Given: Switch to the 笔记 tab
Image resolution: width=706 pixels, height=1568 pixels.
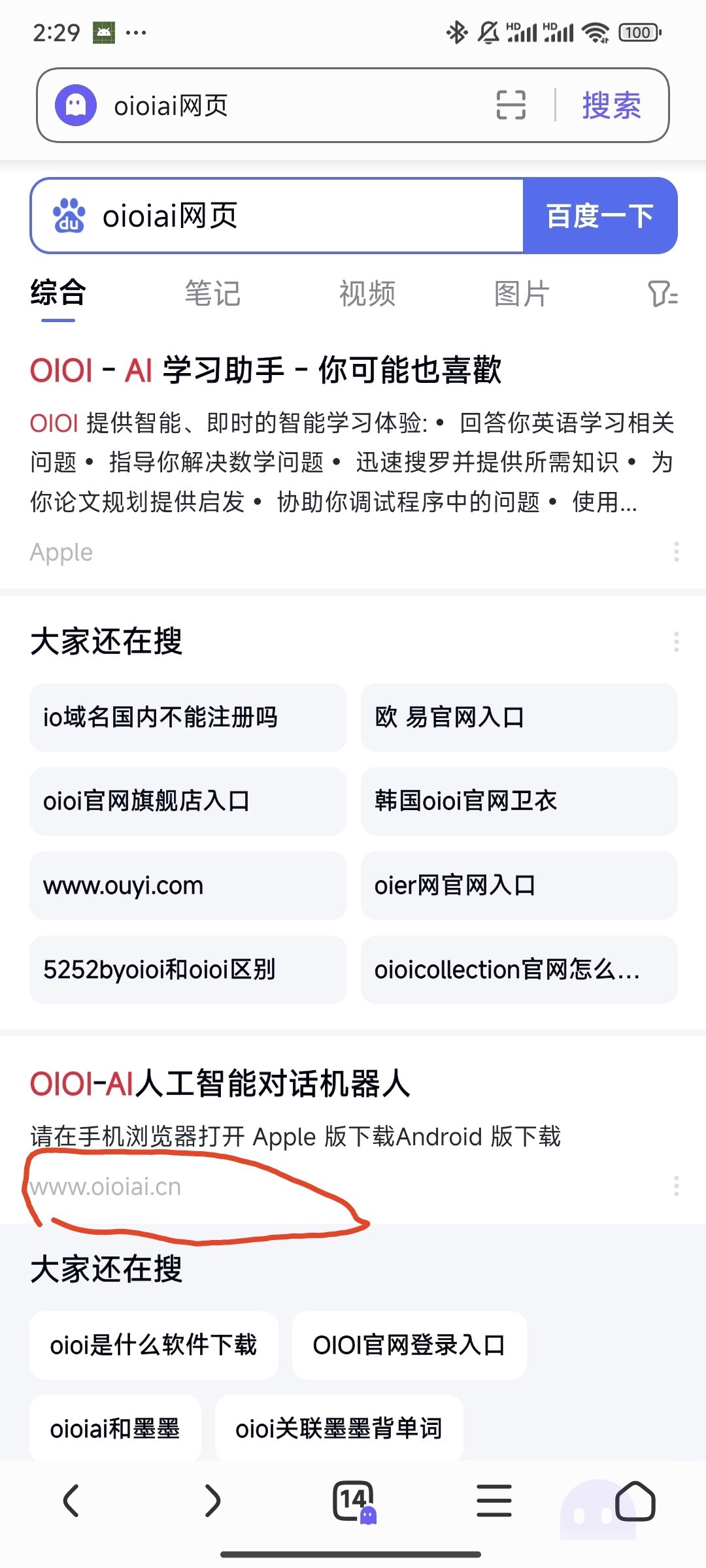Looking at the screenshot, I should (212, 293).
